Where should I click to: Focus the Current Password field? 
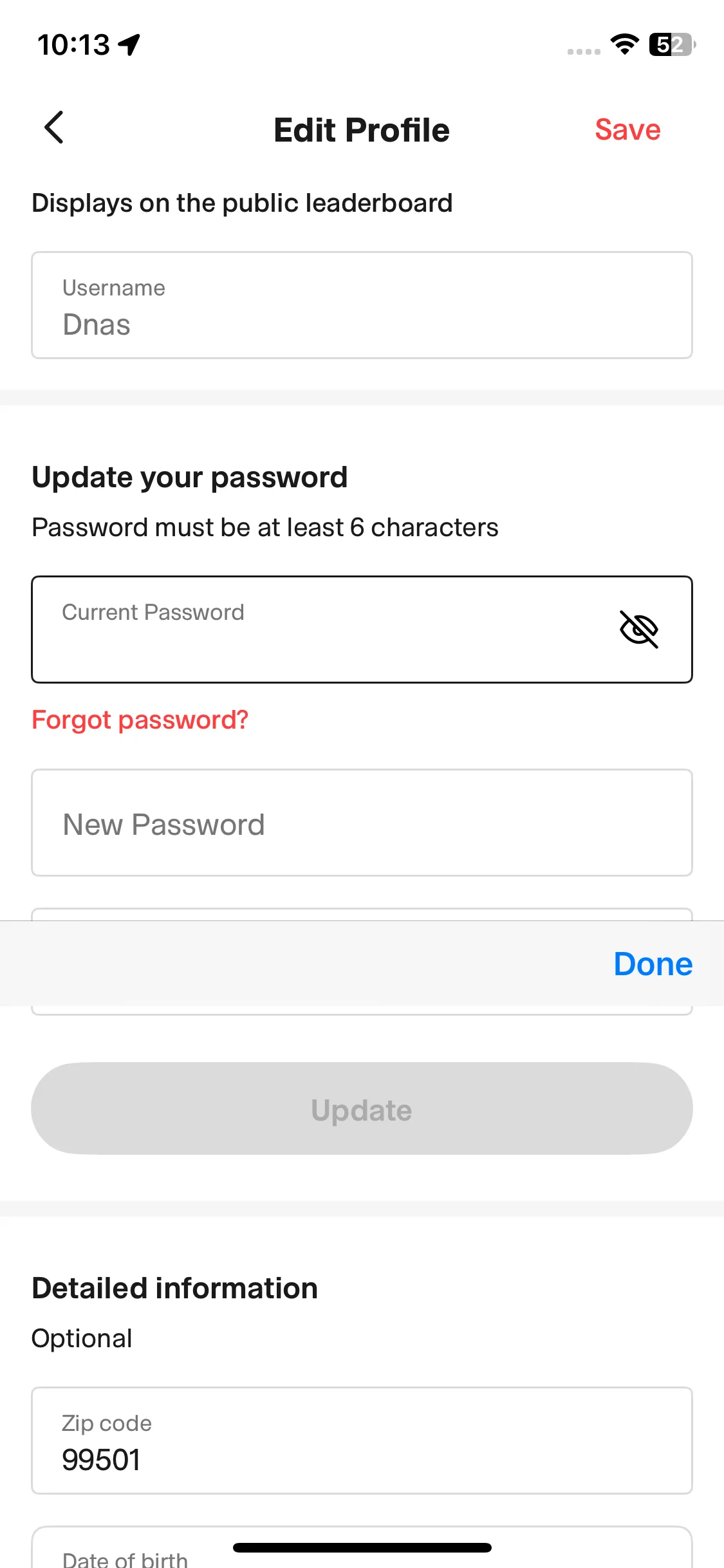pyautogui.click(x=322, y=630)
